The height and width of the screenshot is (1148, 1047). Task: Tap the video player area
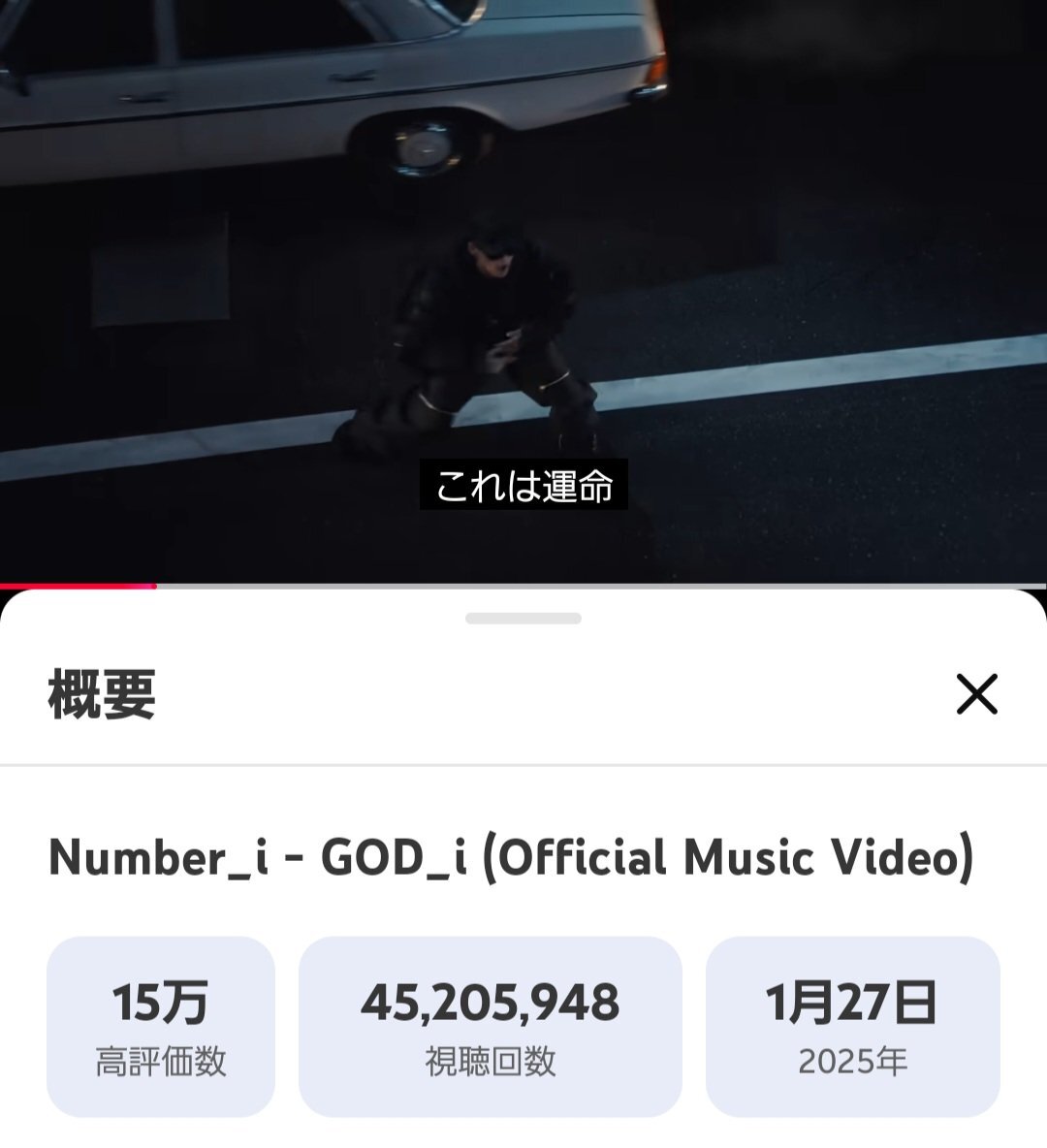tap(523, 292)
